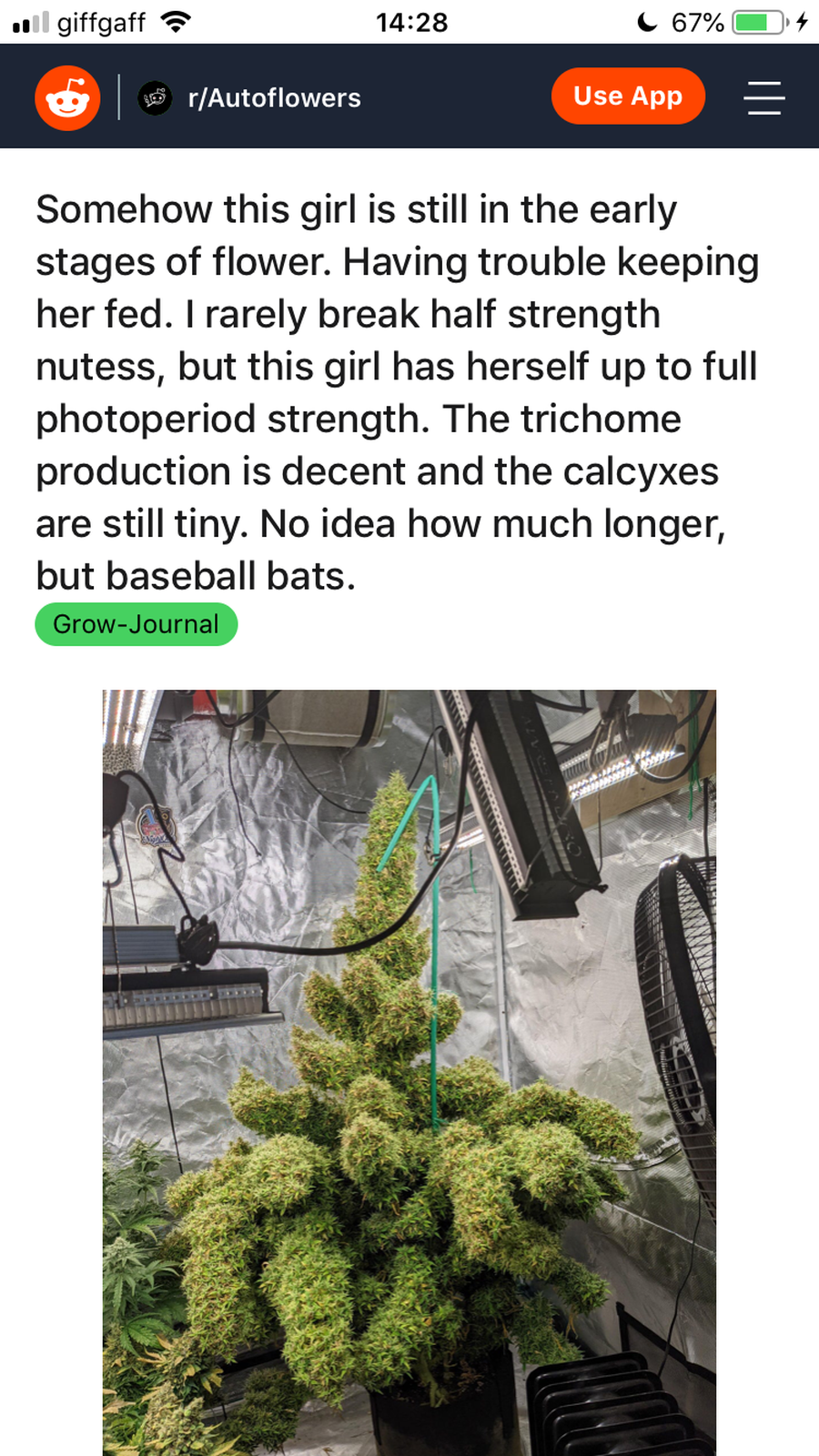This screenshot has height=1456, width=819.
Task: Filter by the Grow-Journal flair
Action: pos(136,624)
